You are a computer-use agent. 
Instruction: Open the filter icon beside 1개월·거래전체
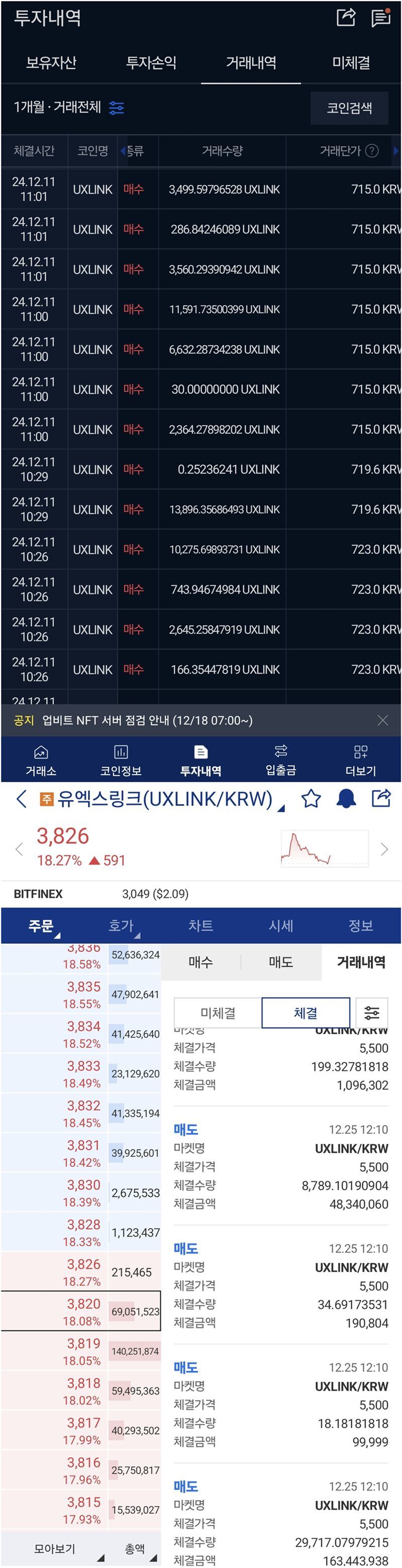(116, 108)
